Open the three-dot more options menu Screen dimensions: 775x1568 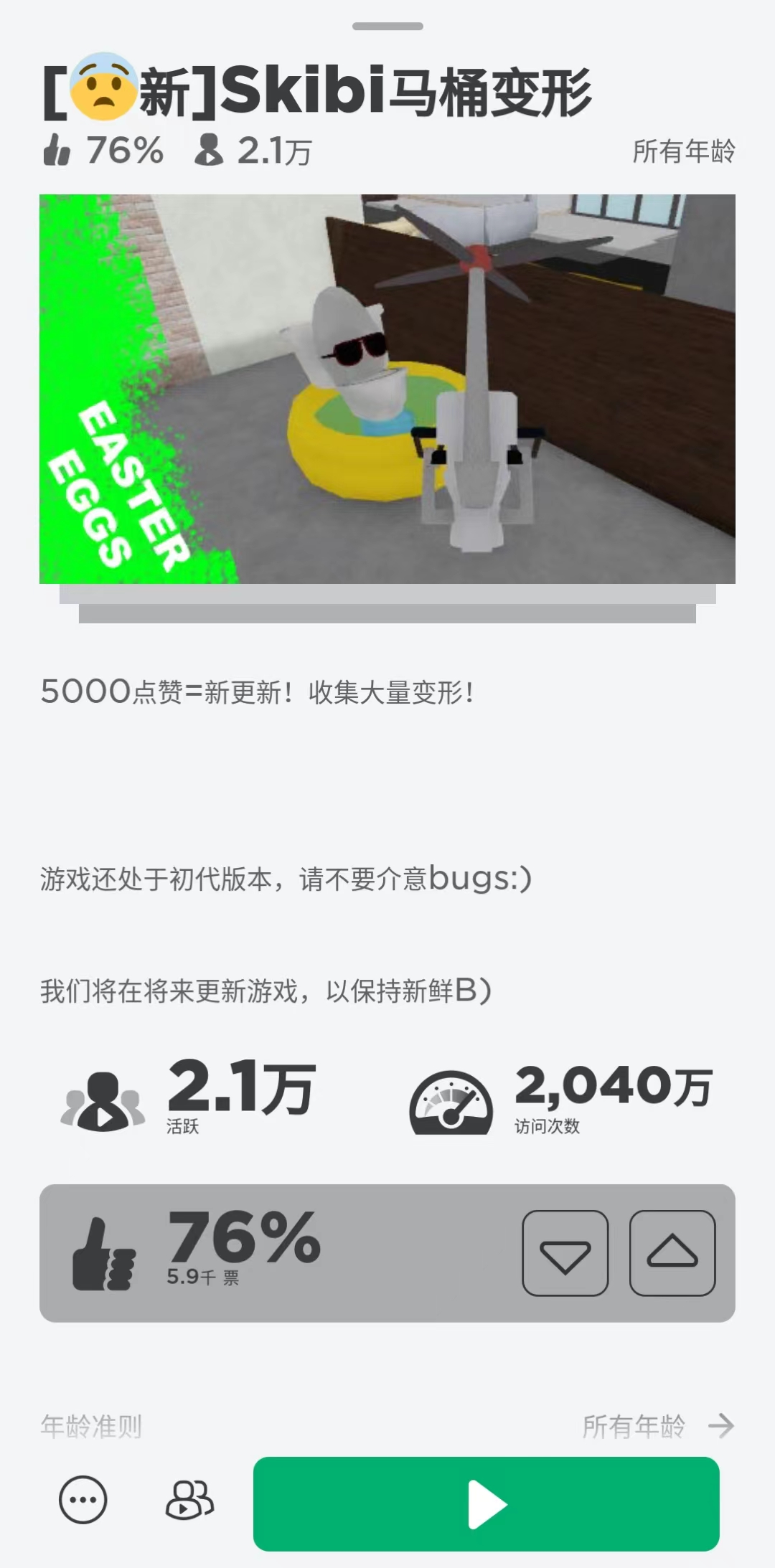pos(83,1500)
